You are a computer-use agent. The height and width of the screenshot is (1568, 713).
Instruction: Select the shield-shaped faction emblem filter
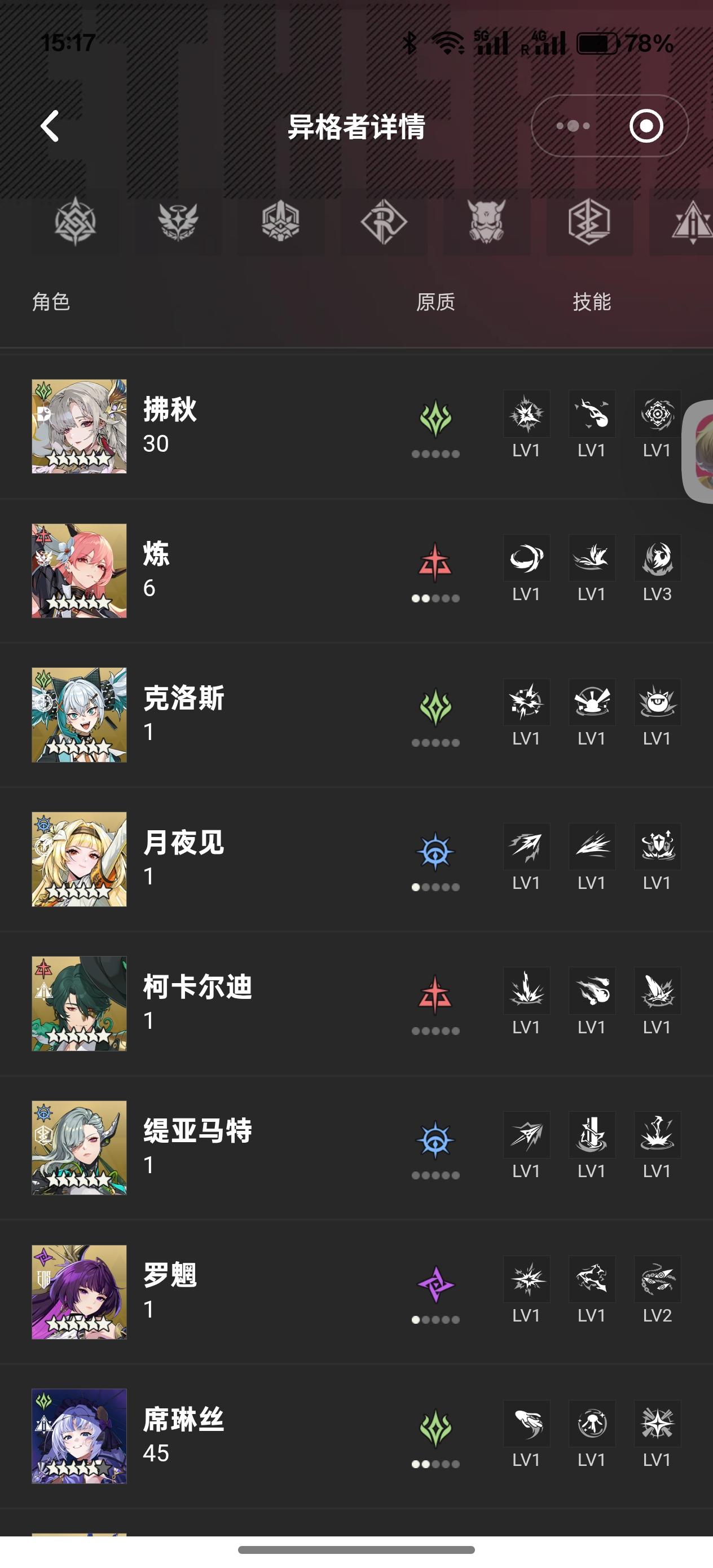280,223
